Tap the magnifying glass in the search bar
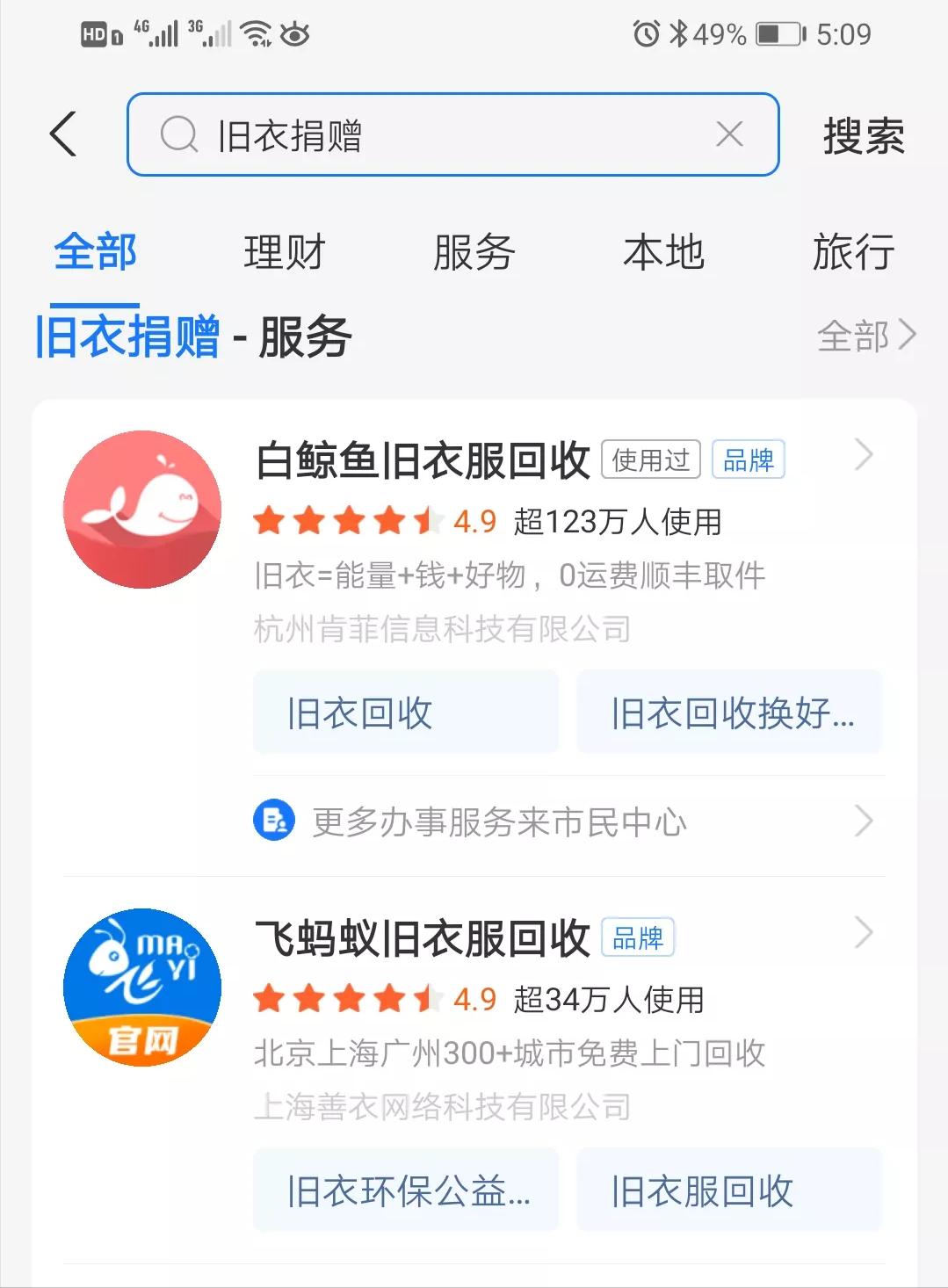The width and height of the screenshot is (948, 1288). pyautogui.click(x=179, y=135)
